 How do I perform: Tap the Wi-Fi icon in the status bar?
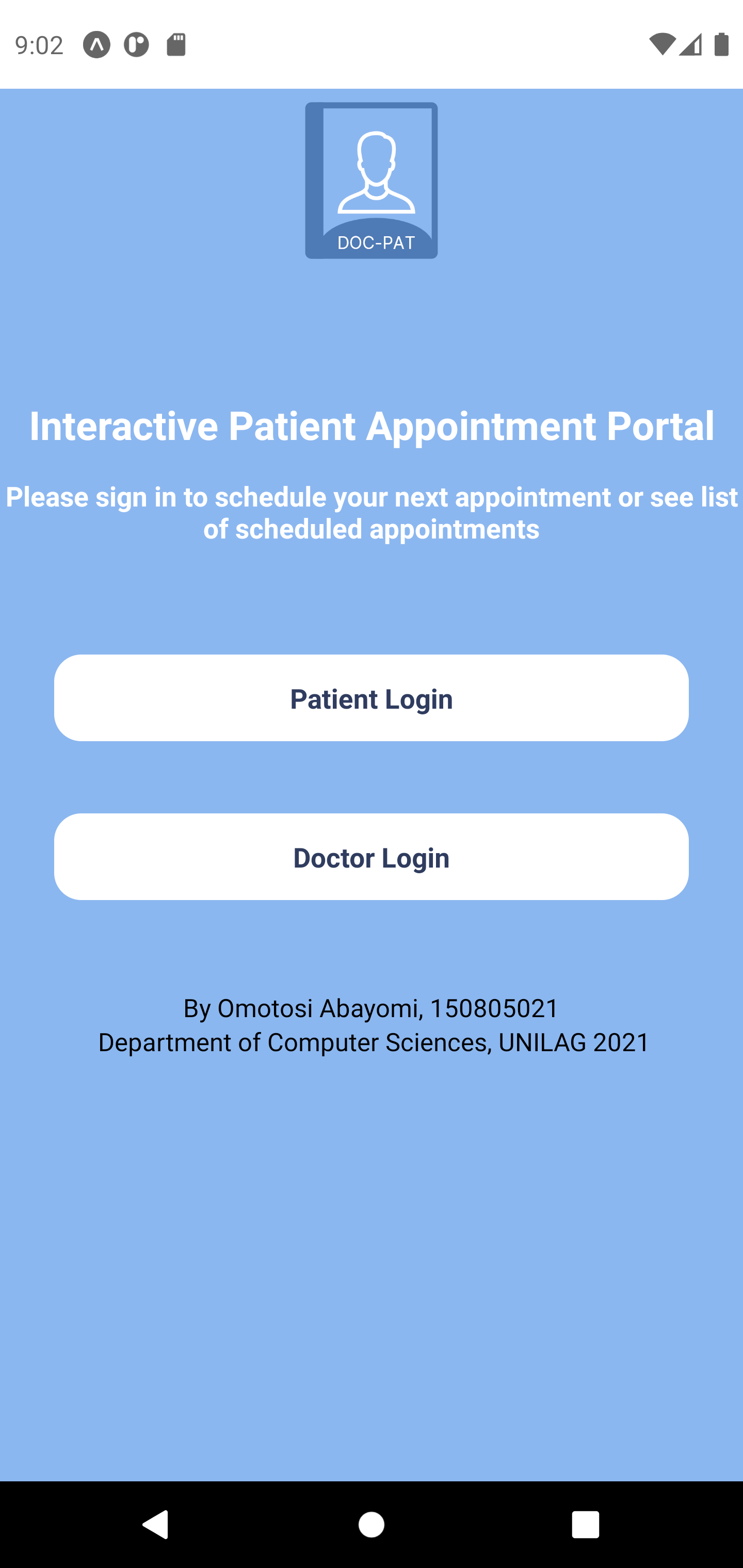point(661,44)
